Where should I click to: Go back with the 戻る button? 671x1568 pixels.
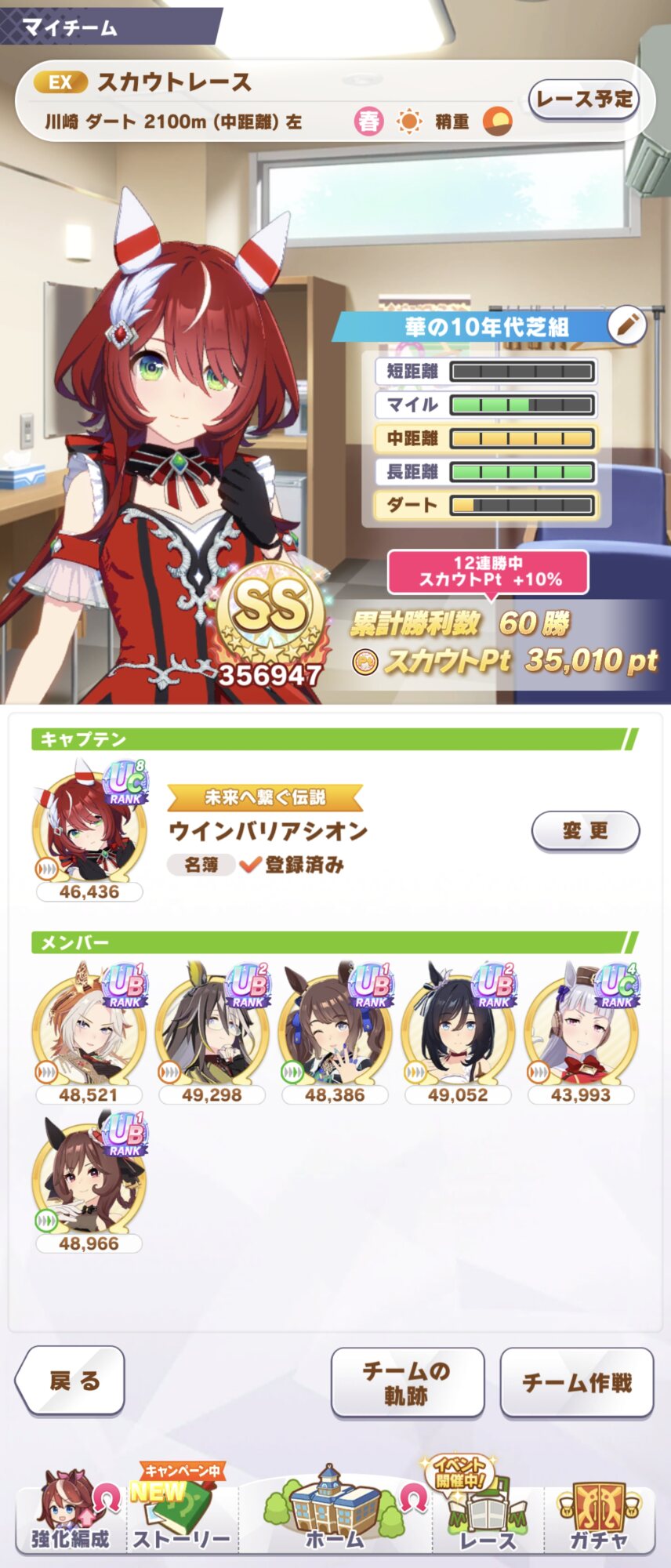click(x=71, y=1381)
